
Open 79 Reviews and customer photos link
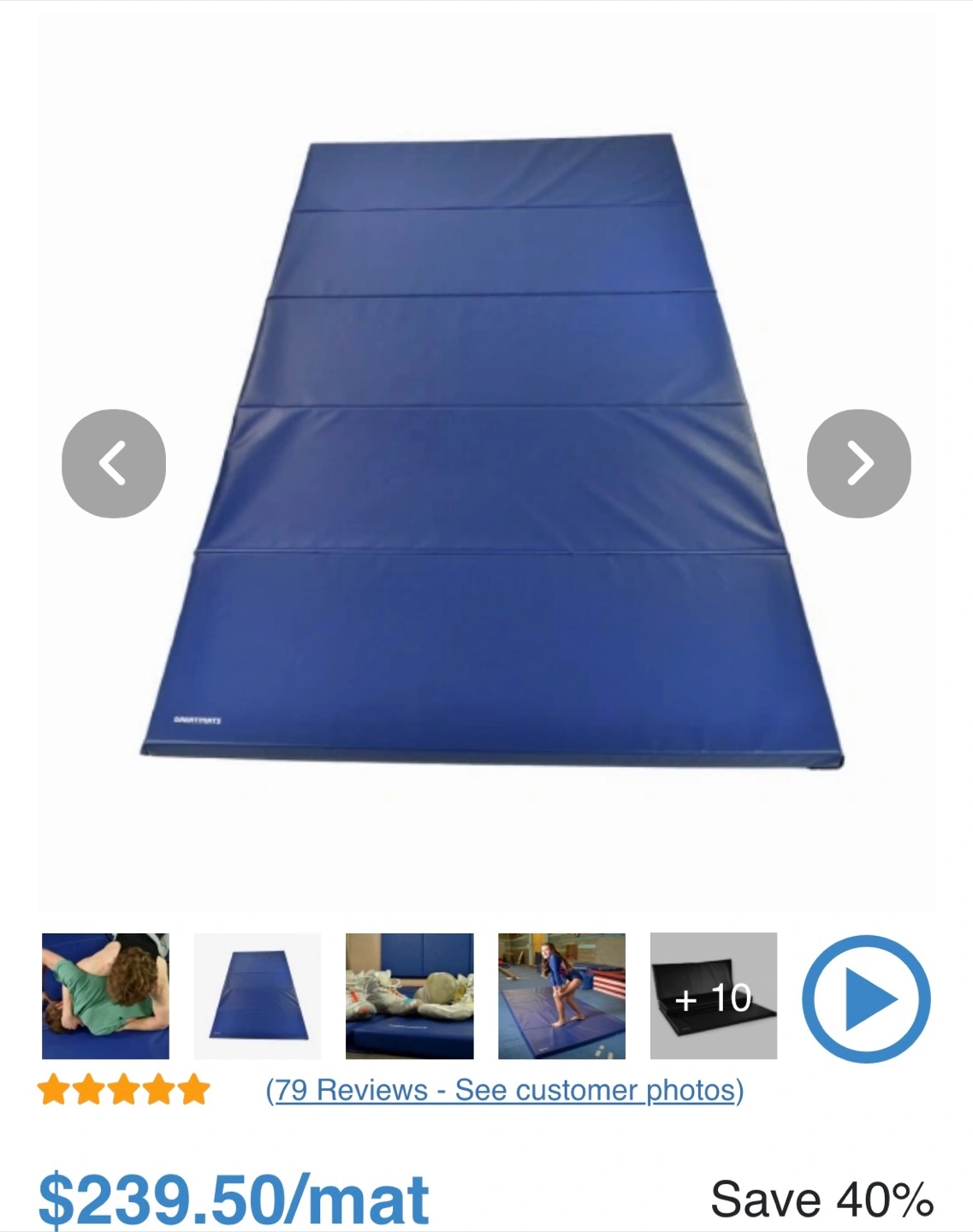click(x=504, y=1090)
